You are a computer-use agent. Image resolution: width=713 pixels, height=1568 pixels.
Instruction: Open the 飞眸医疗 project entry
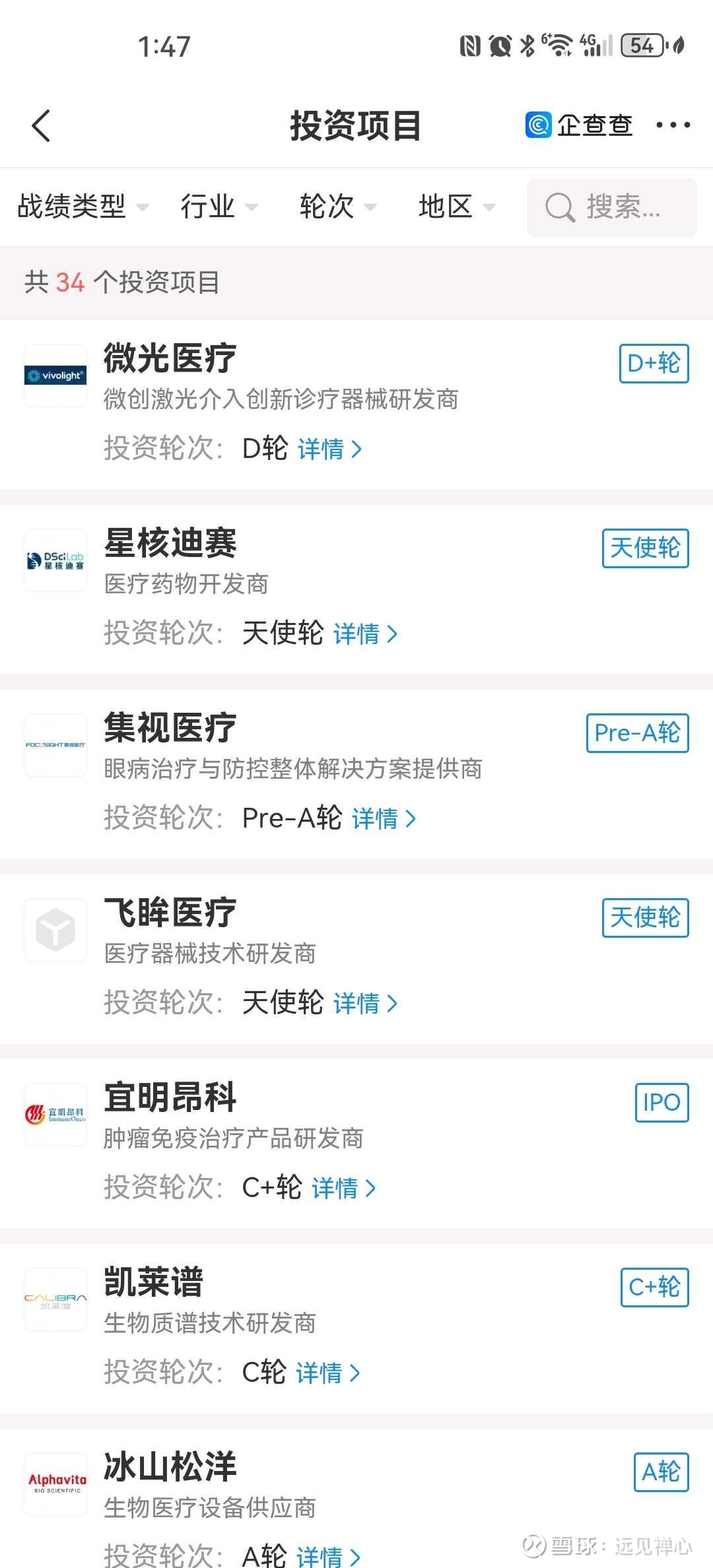click(170, 913)
